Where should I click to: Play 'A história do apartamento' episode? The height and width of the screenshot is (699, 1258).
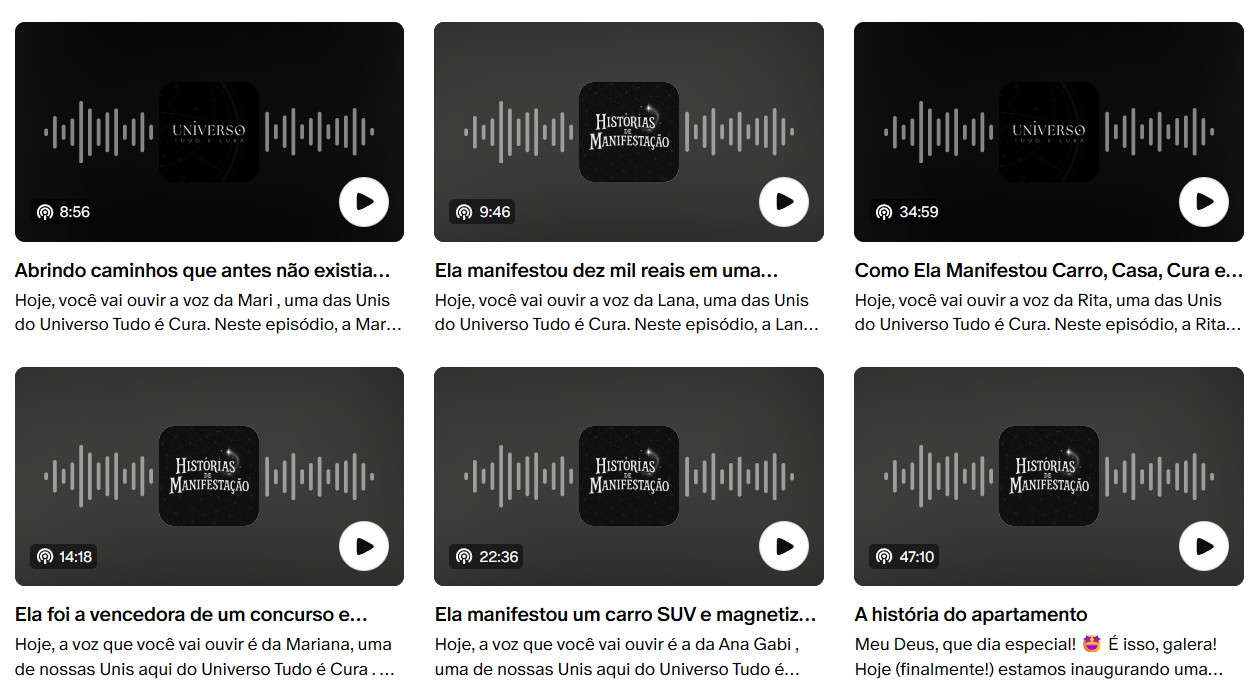click(x=1204, y=546)
